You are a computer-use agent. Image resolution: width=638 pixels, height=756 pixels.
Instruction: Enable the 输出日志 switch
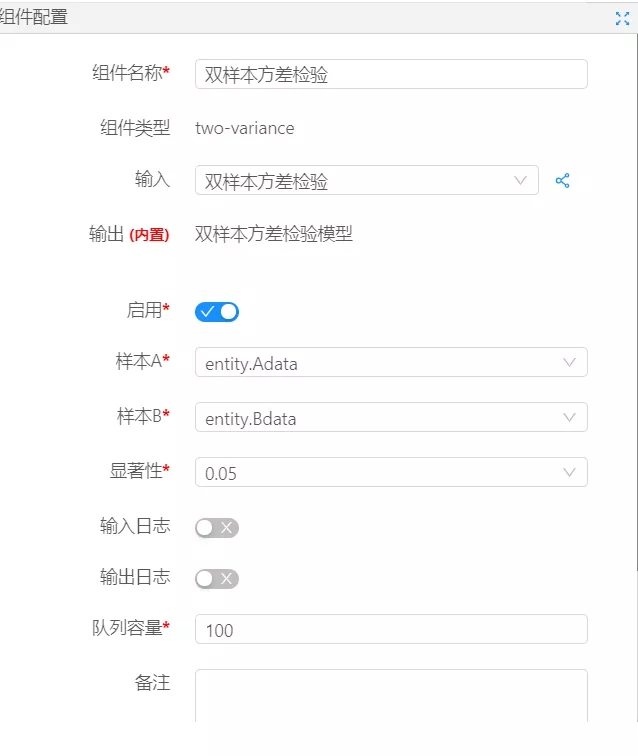(217, 579)
